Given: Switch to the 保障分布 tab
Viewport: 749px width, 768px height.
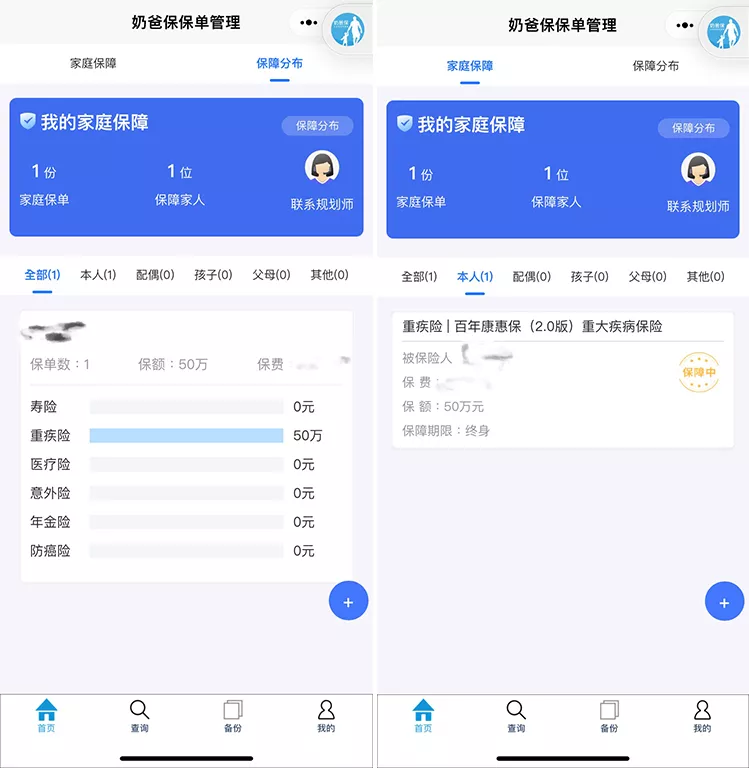Looking at the screenshot, I should tap(280, 62).
